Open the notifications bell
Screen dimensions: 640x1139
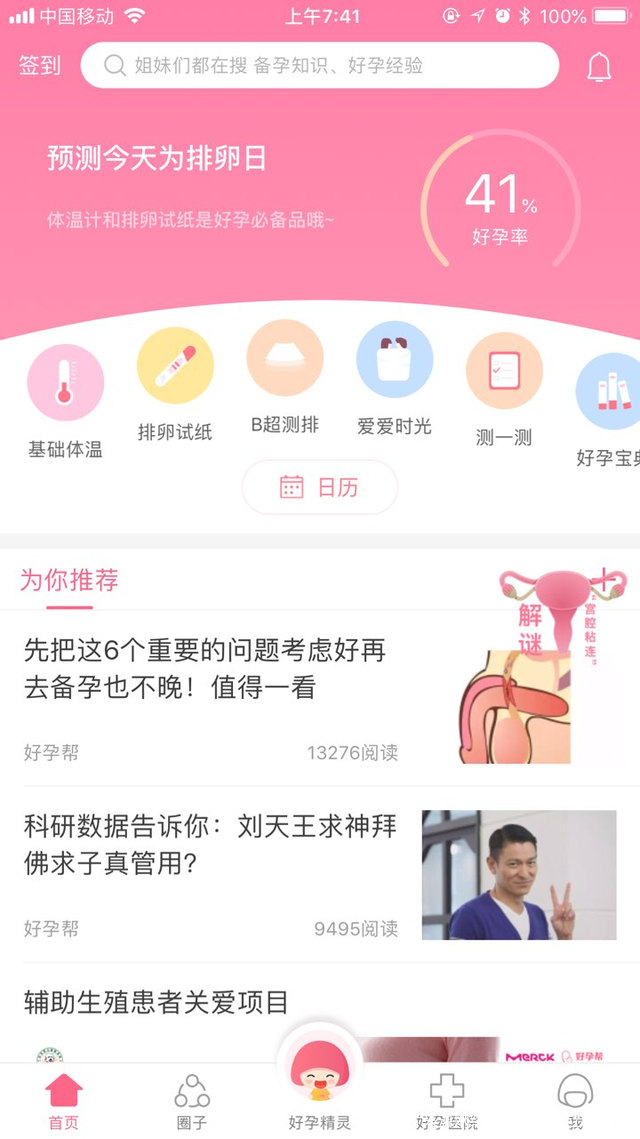tap(598, 67)
